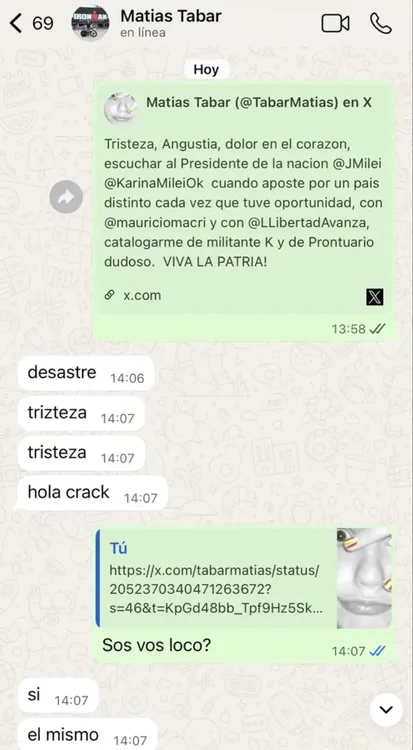Start a voice call with Matias Tabar
The height and width of the screenshot is (750, 413).
381,23
